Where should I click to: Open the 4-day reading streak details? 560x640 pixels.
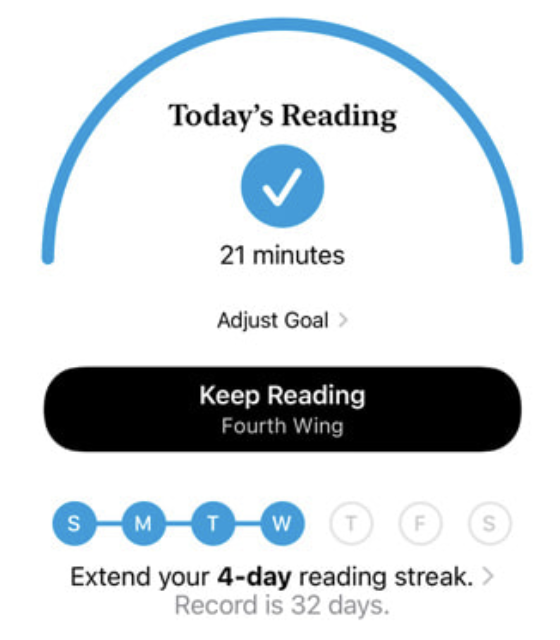pos(282,577)
